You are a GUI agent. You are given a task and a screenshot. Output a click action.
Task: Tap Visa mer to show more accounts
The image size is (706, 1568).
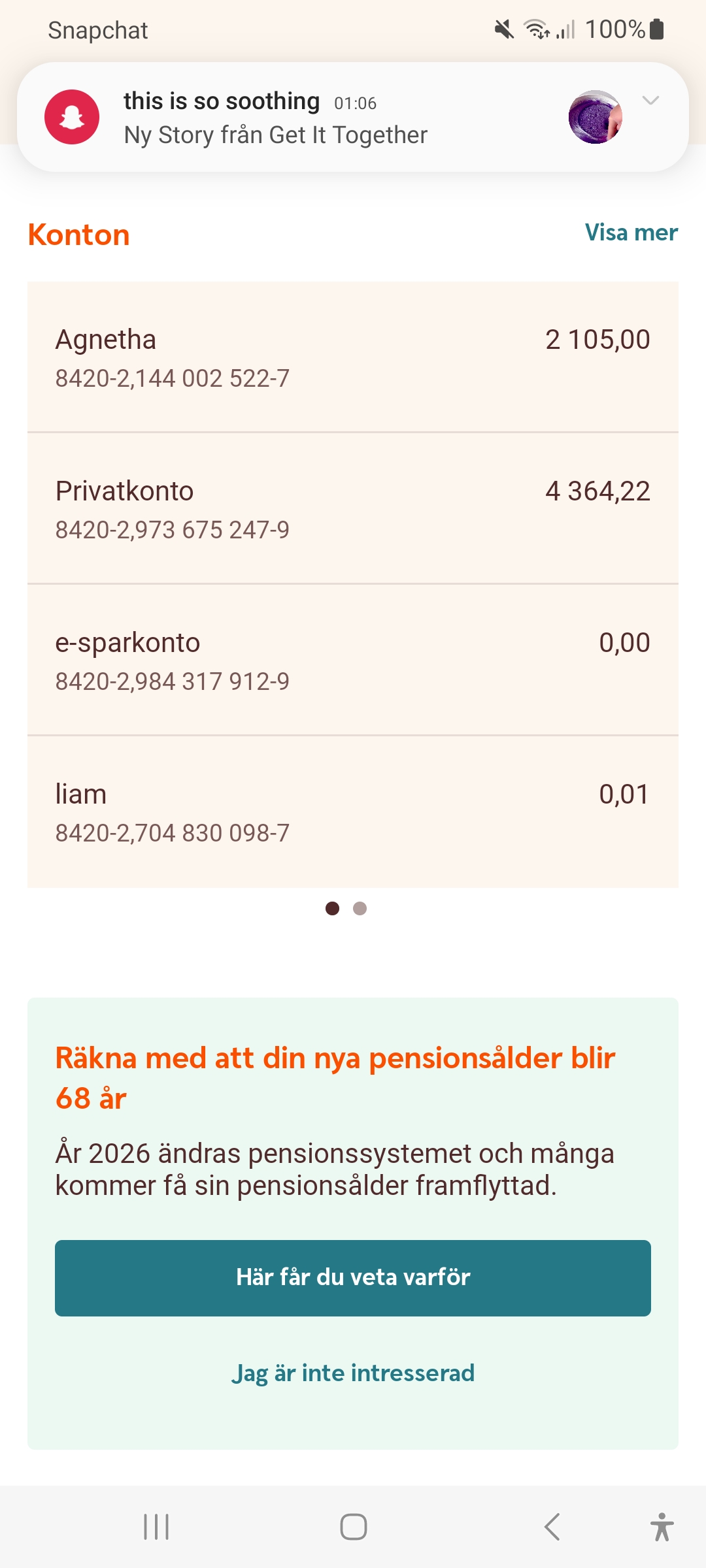click(x=631, y=233)
